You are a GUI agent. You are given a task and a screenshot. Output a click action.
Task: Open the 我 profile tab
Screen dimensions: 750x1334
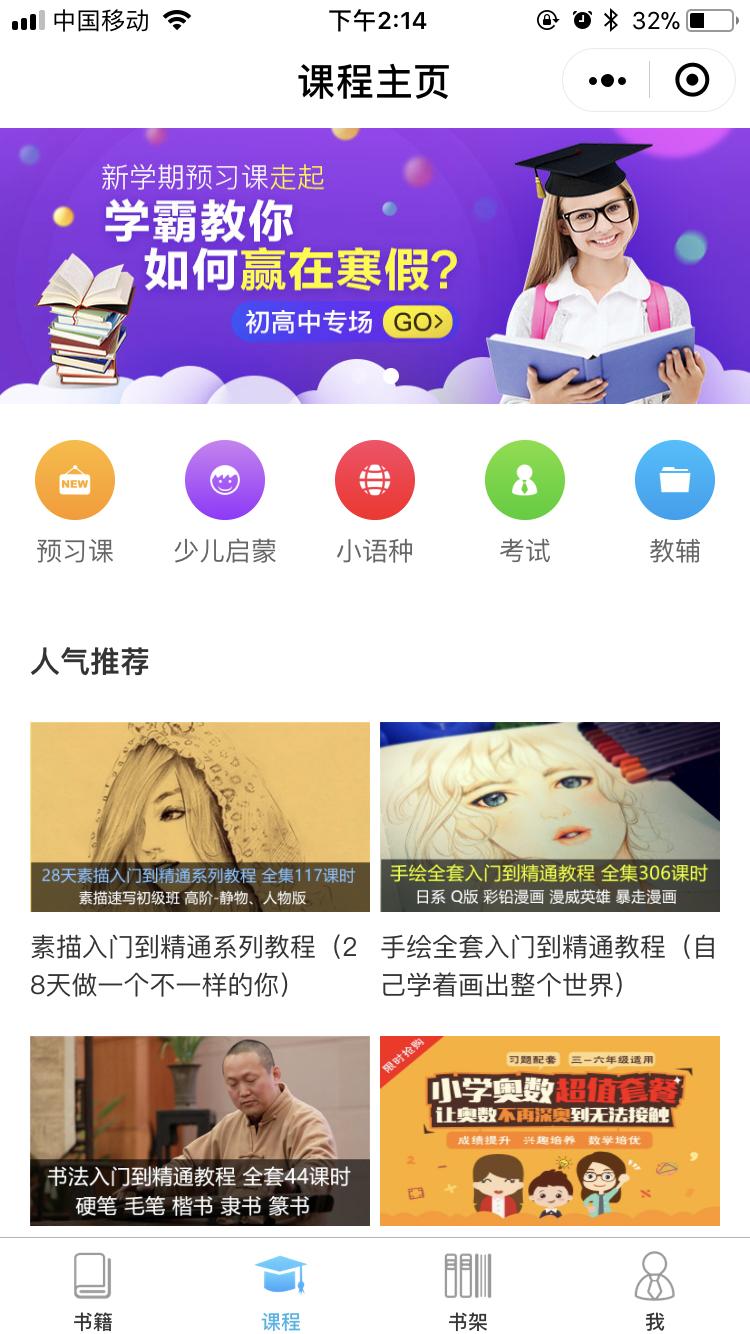pyautogui.click(x=655, y=1290)
